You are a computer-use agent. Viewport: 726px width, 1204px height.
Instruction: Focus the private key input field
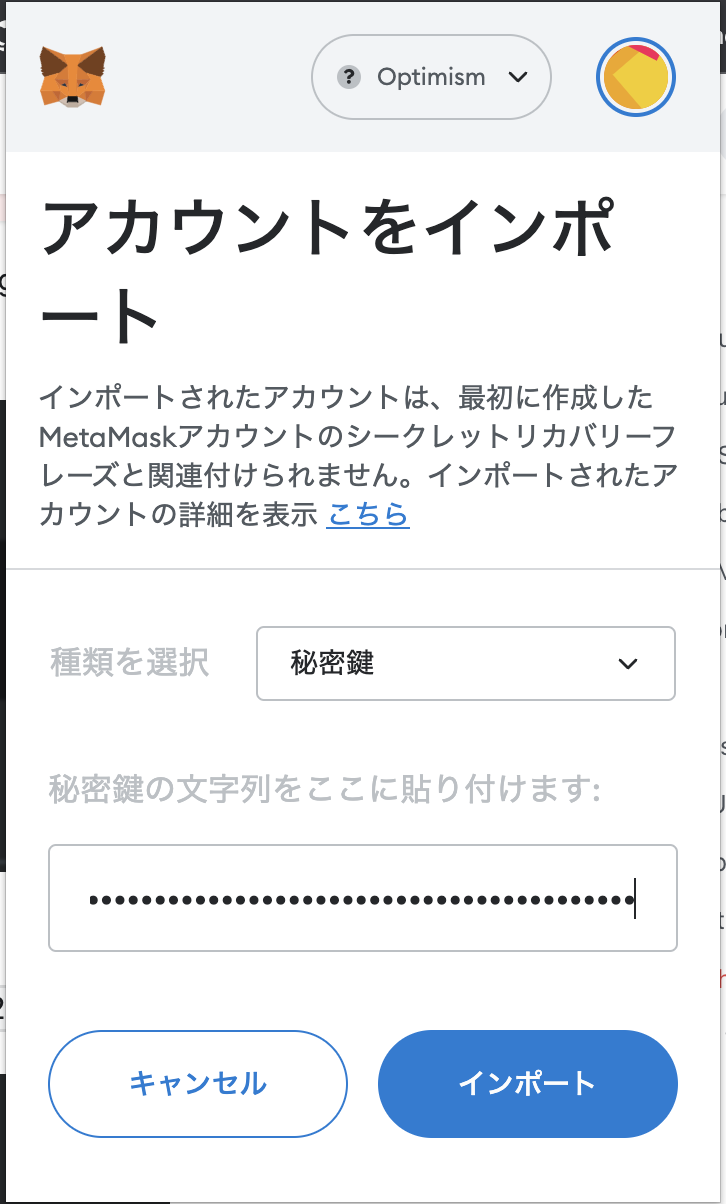point(363,898)
